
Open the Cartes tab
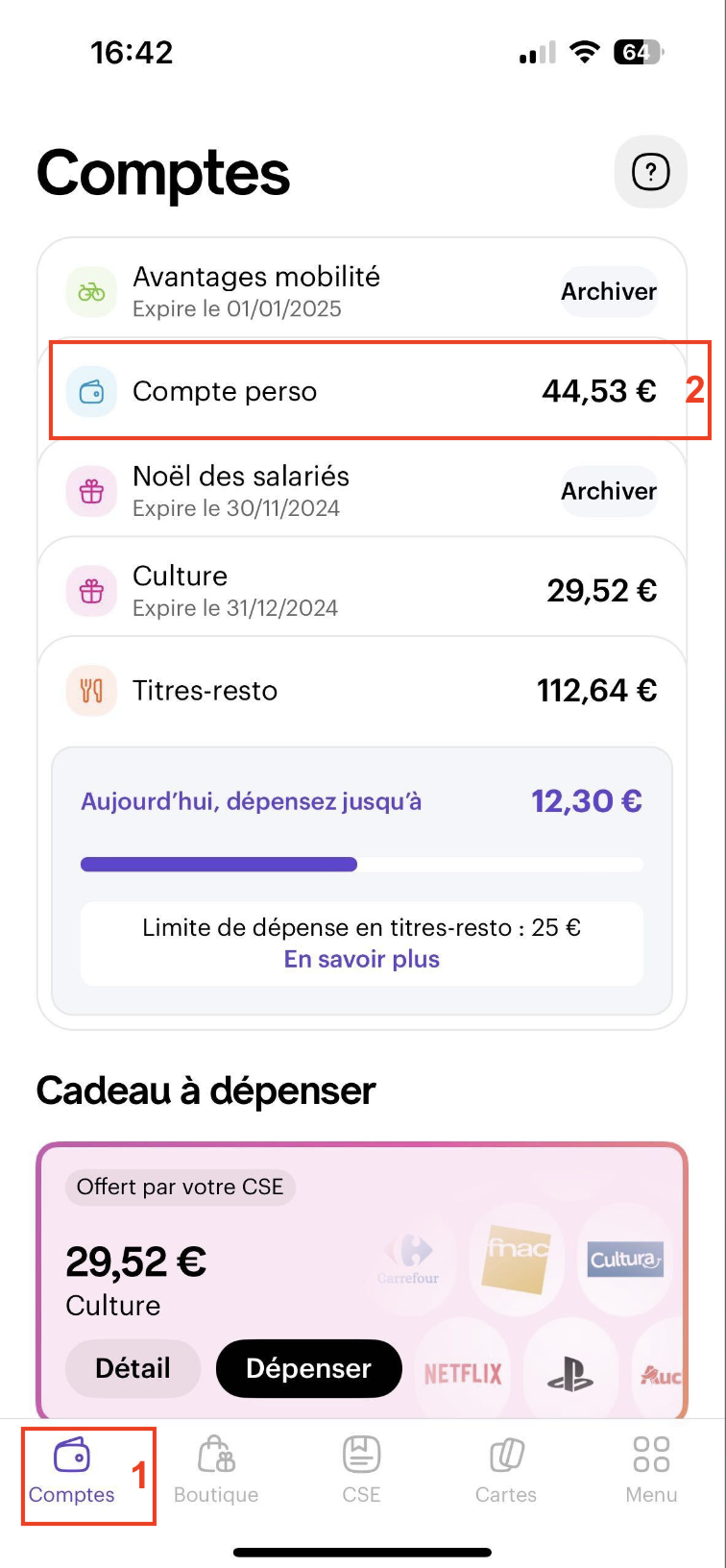tap(506, 1471)
